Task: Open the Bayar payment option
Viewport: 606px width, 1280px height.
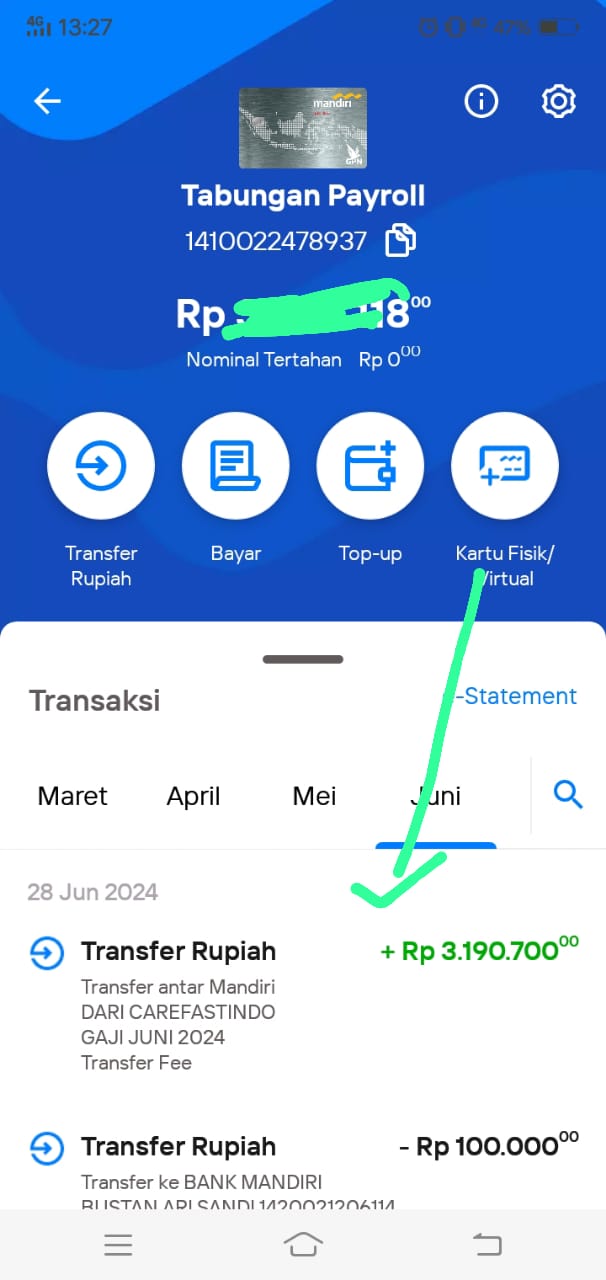Action: (236, 466)
